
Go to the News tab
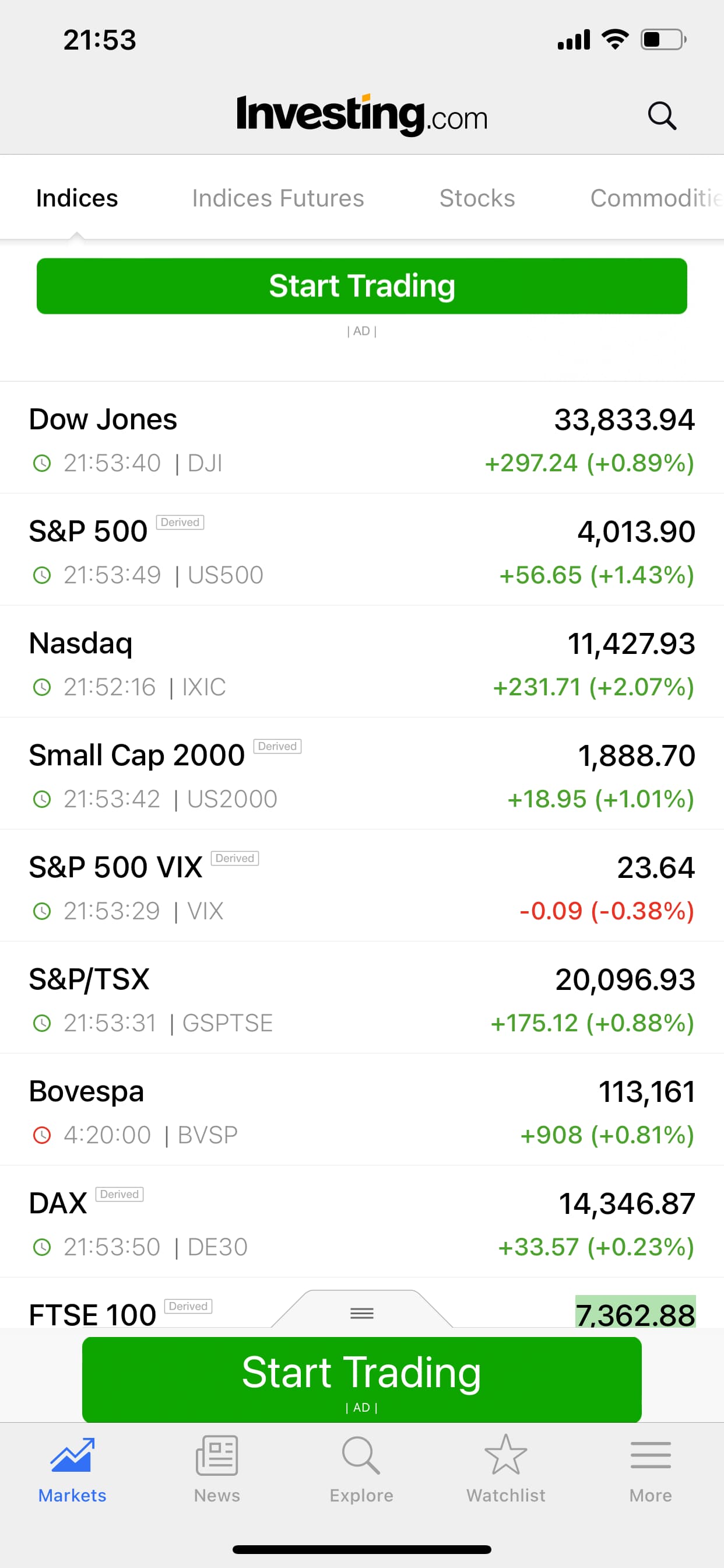[217, 1469]
